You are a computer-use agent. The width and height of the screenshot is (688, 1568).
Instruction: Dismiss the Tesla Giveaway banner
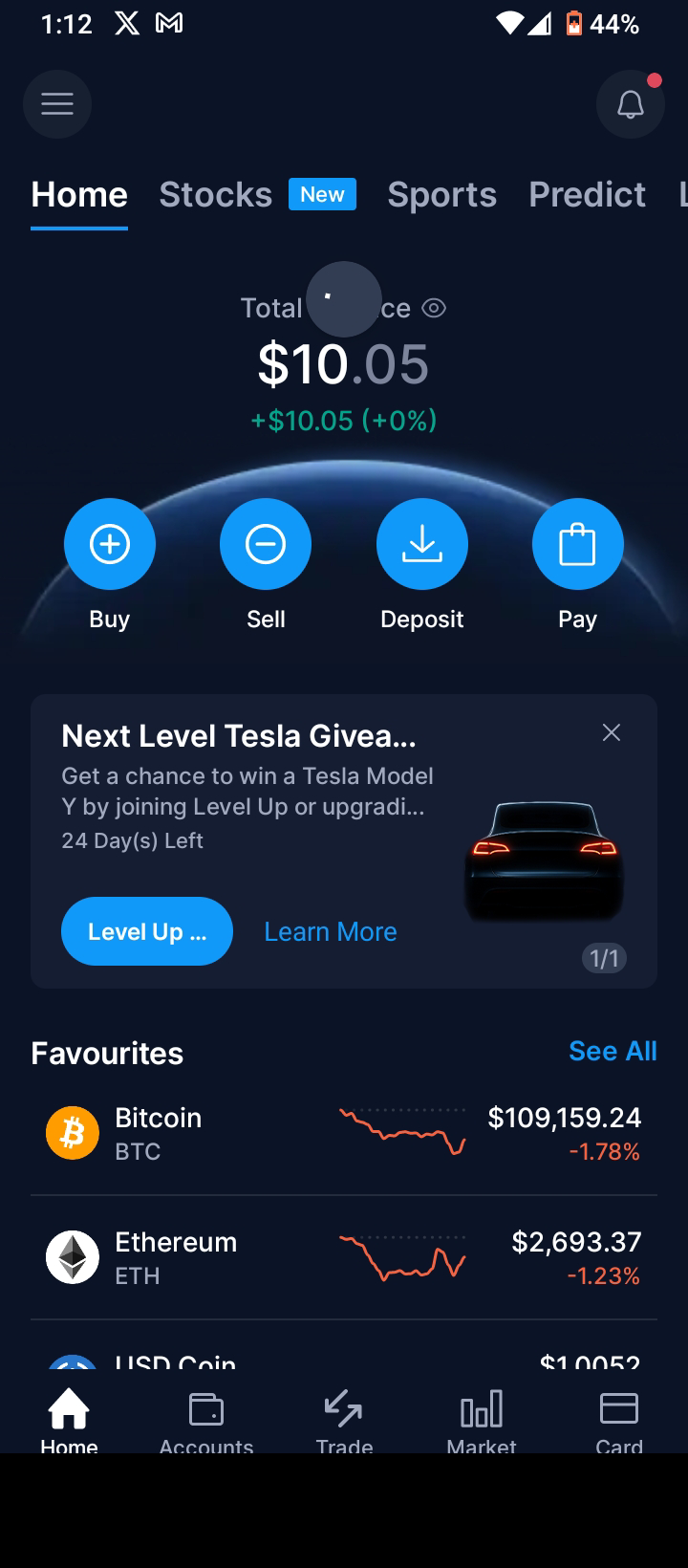(612, 733)
